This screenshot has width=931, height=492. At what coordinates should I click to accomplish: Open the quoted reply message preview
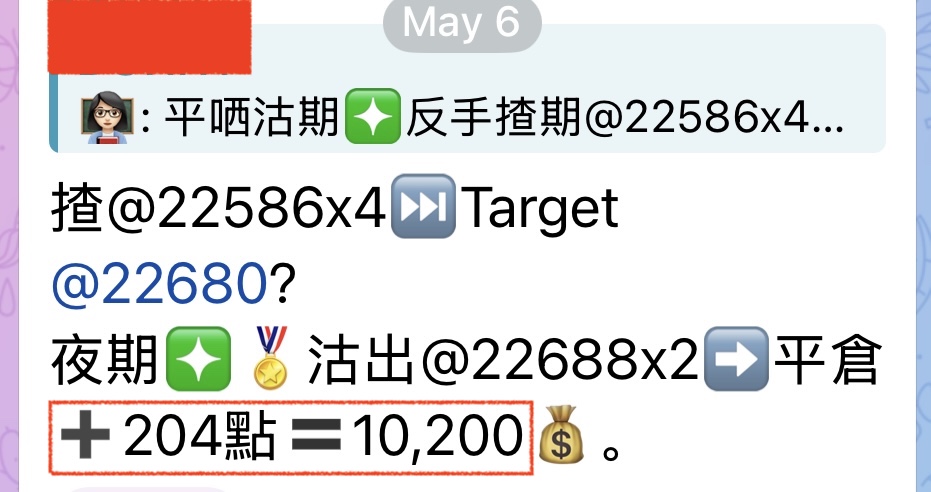pyautogui.click(x=465, y=120)
